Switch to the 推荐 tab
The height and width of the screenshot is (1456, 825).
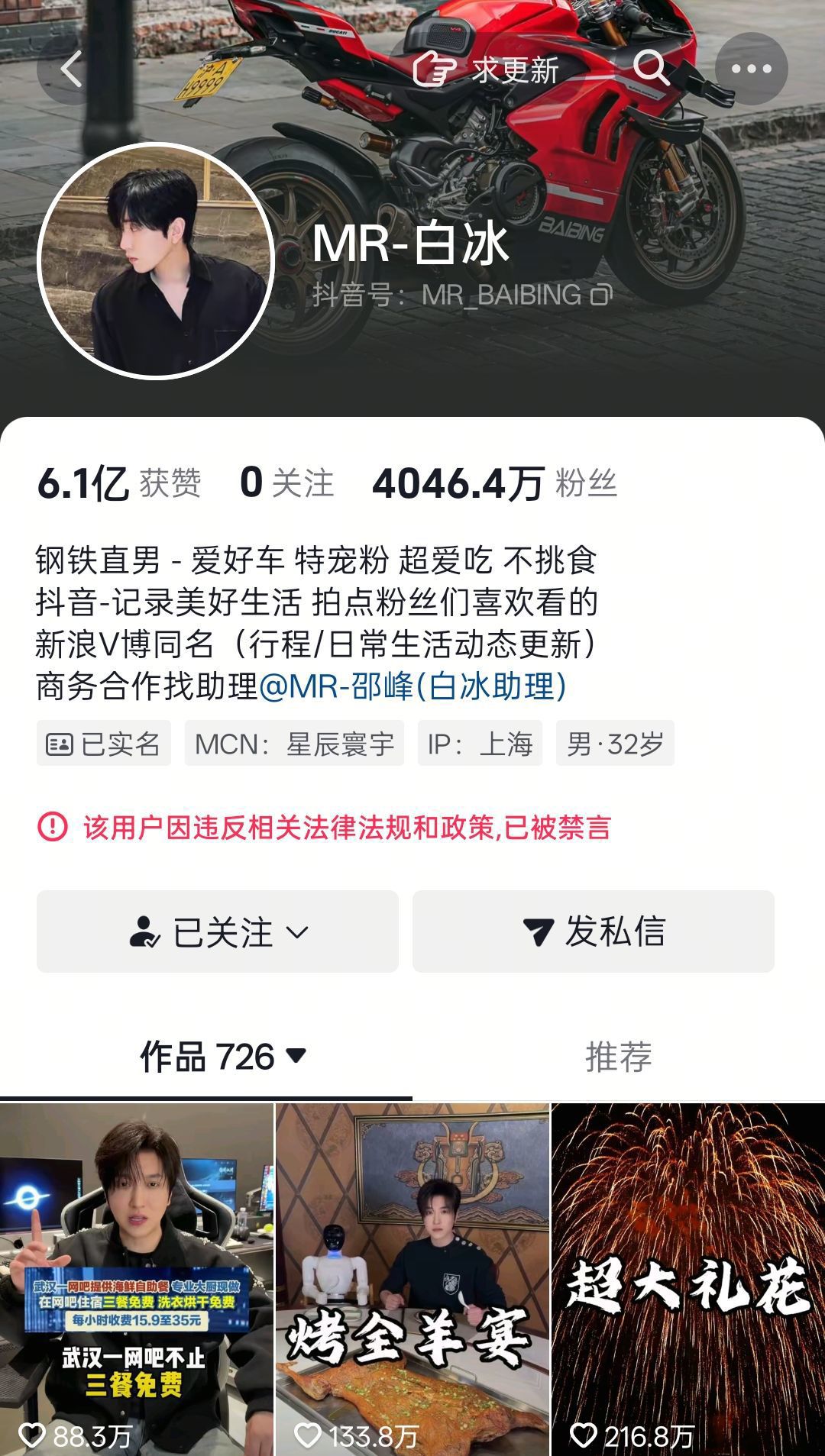618,1057
